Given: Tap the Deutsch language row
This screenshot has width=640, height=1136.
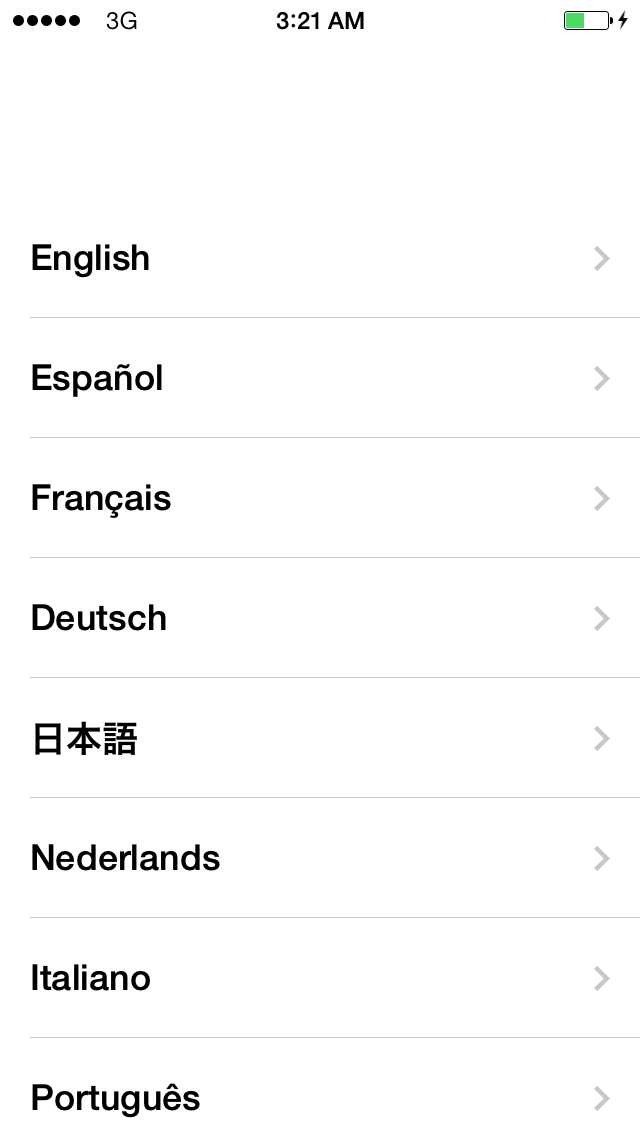Looking at the screenshot, I should tap(320, 618).
